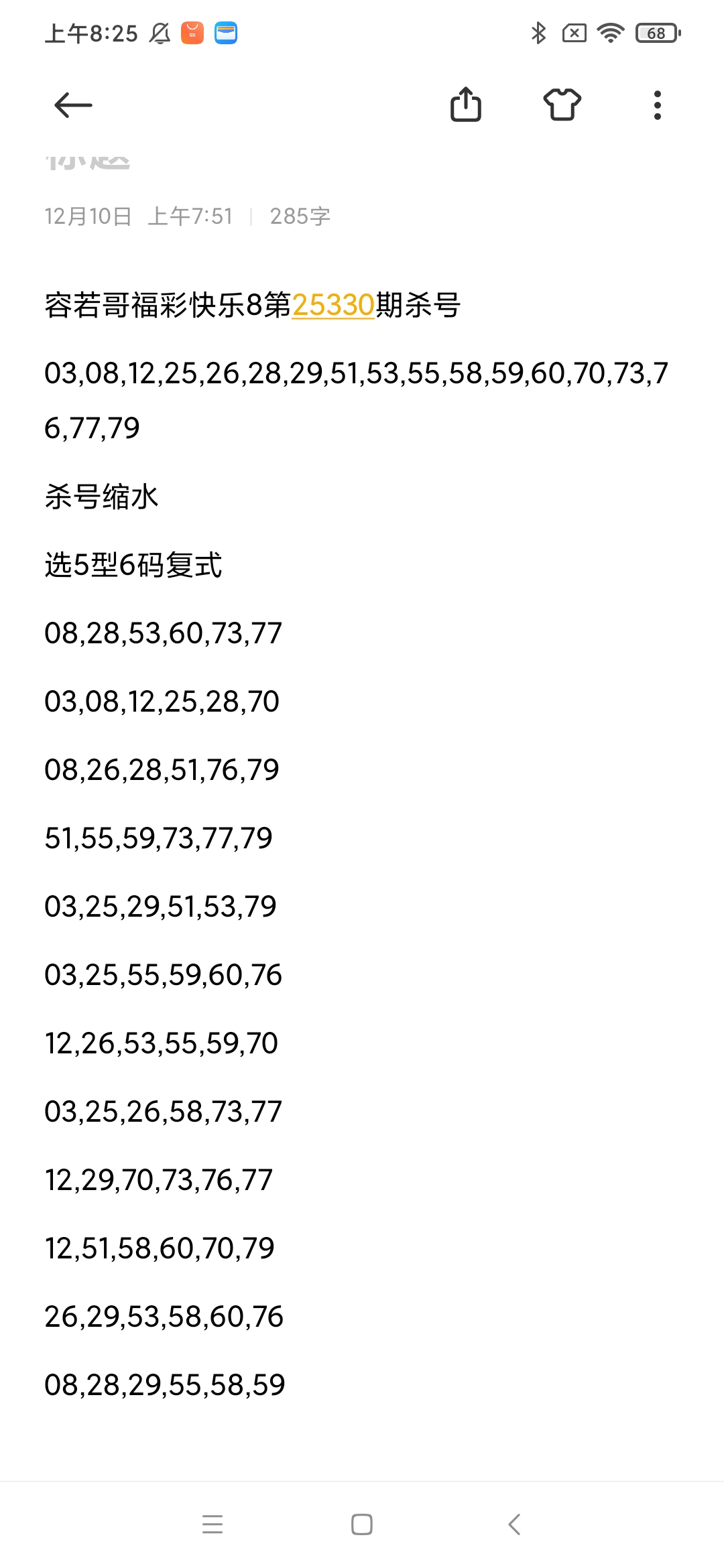Tap the muted notifications bell icon
This screenshot has width=724, height=1568.
click(159, 33)
